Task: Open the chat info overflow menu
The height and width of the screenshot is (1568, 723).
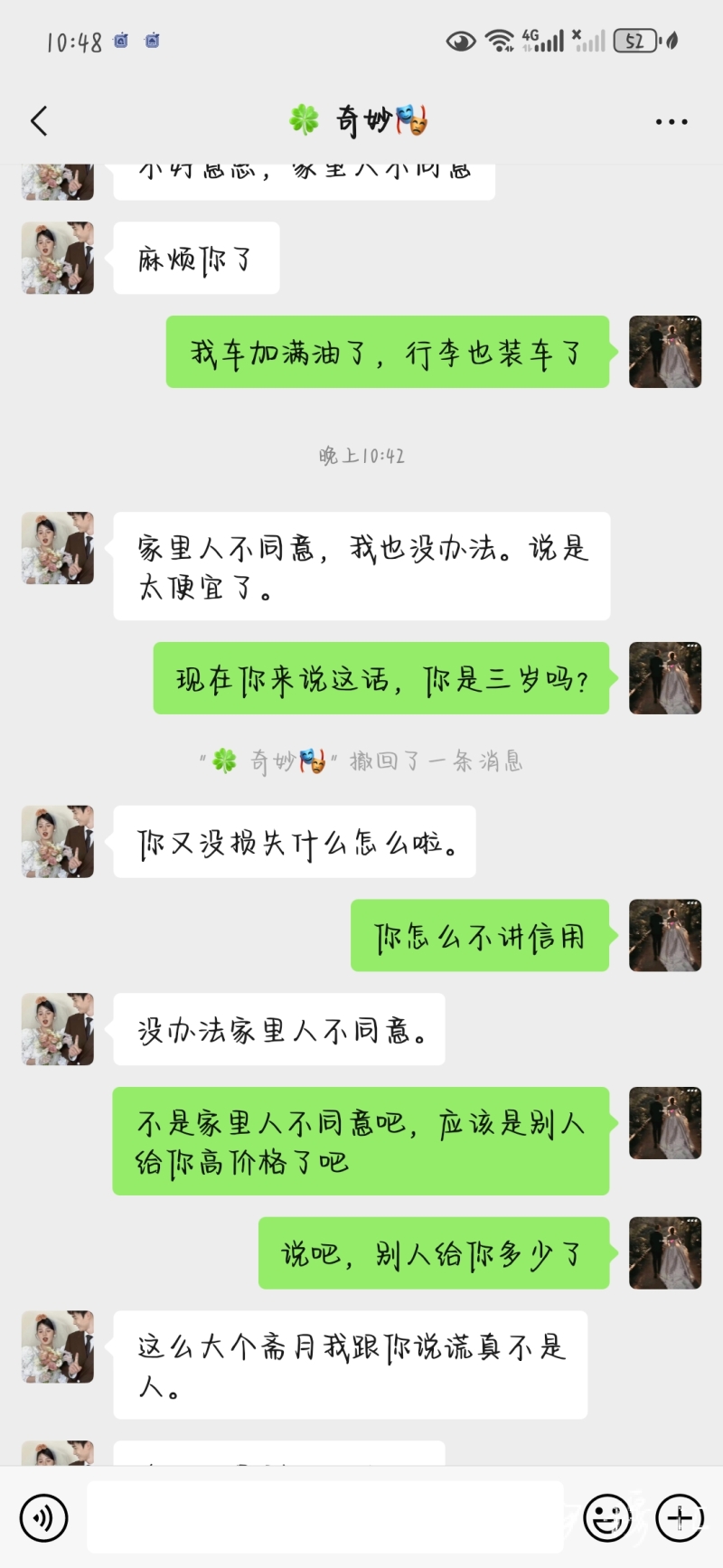Action: click(x=671, y=121)
